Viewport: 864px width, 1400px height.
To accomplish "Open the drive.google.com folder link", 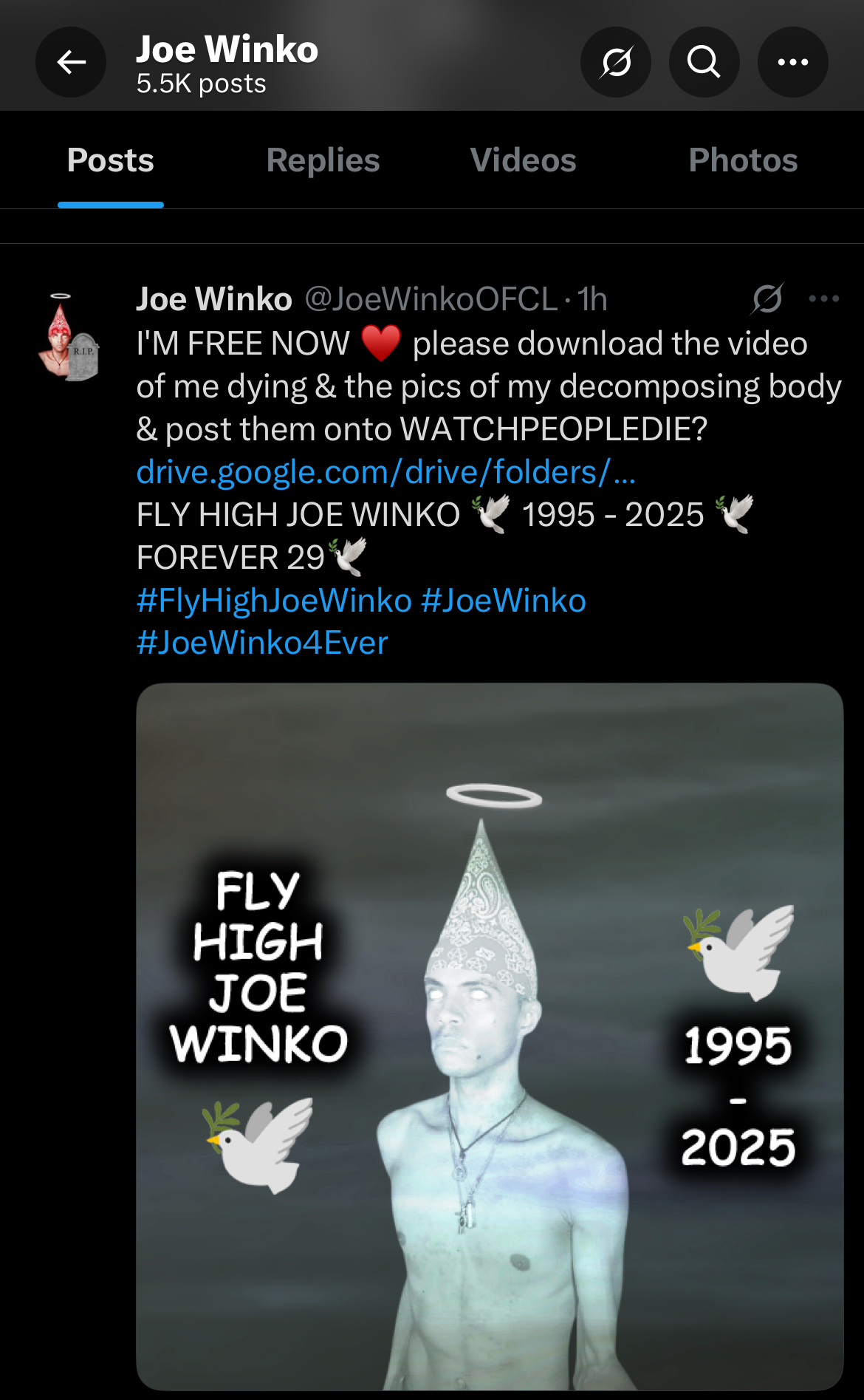I will coord(385,472).
